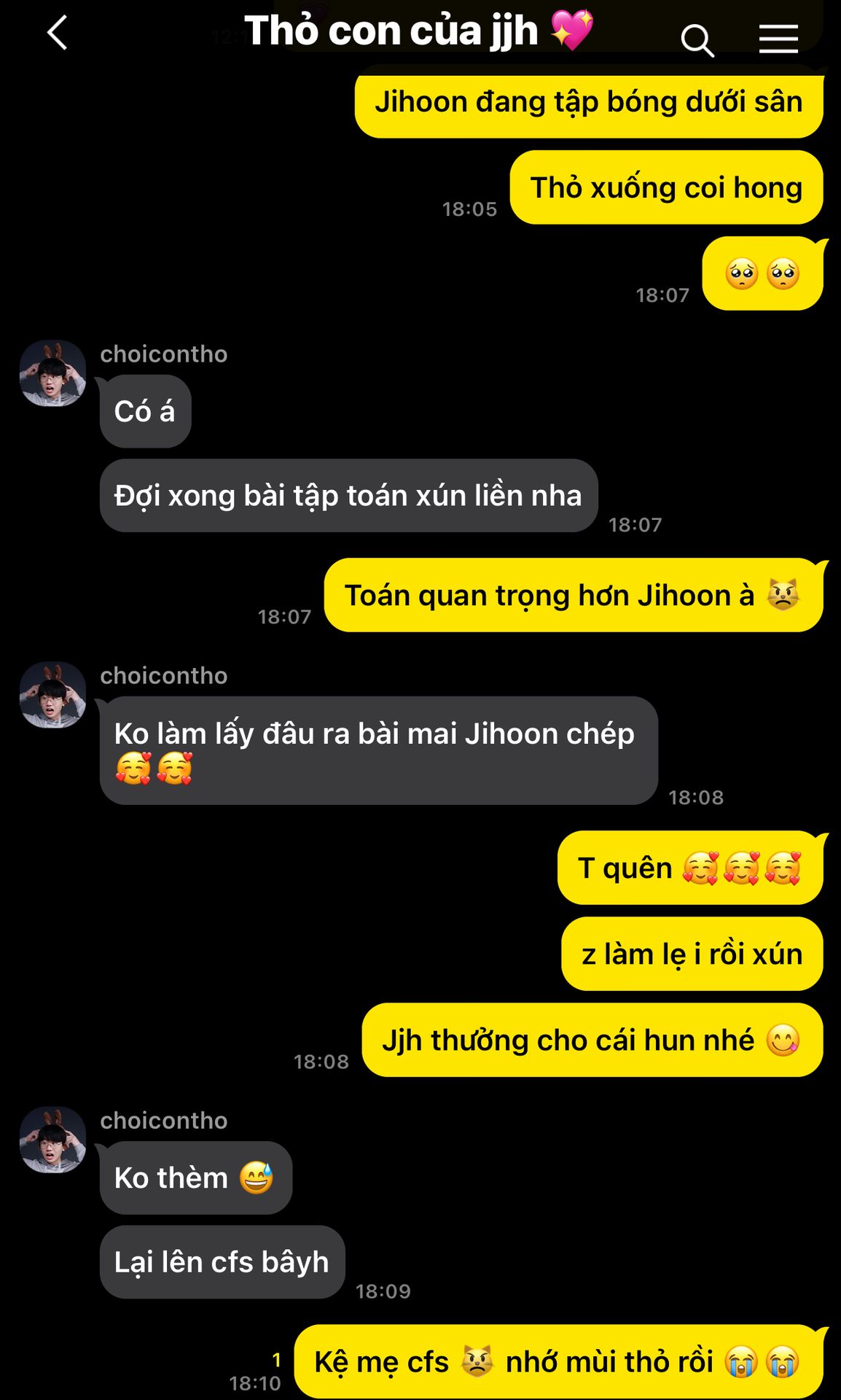Search within this chat conversation
Screen dimensions: 841x1400
(x=697, y=40)
